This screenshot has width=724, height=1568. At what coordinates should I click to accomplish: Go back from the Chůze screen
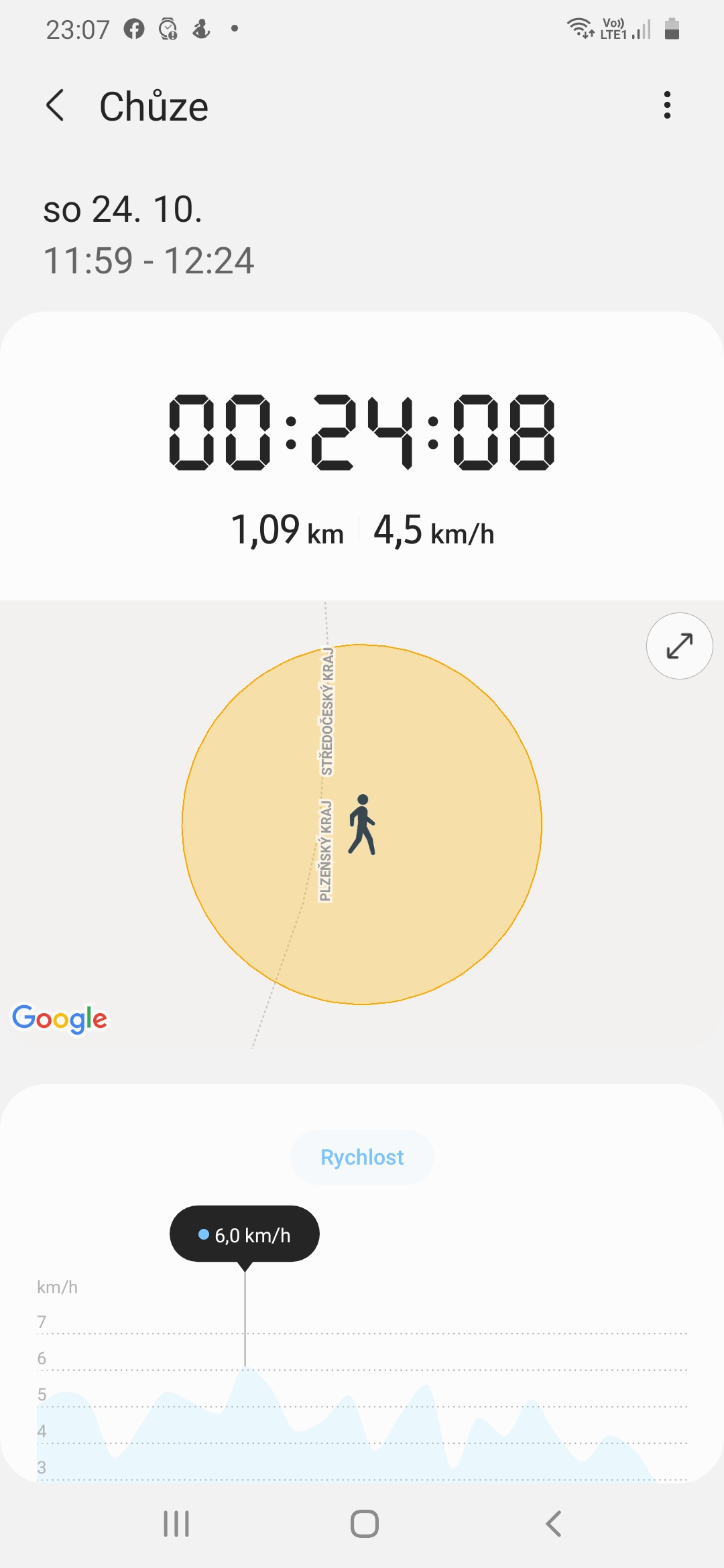55,106
